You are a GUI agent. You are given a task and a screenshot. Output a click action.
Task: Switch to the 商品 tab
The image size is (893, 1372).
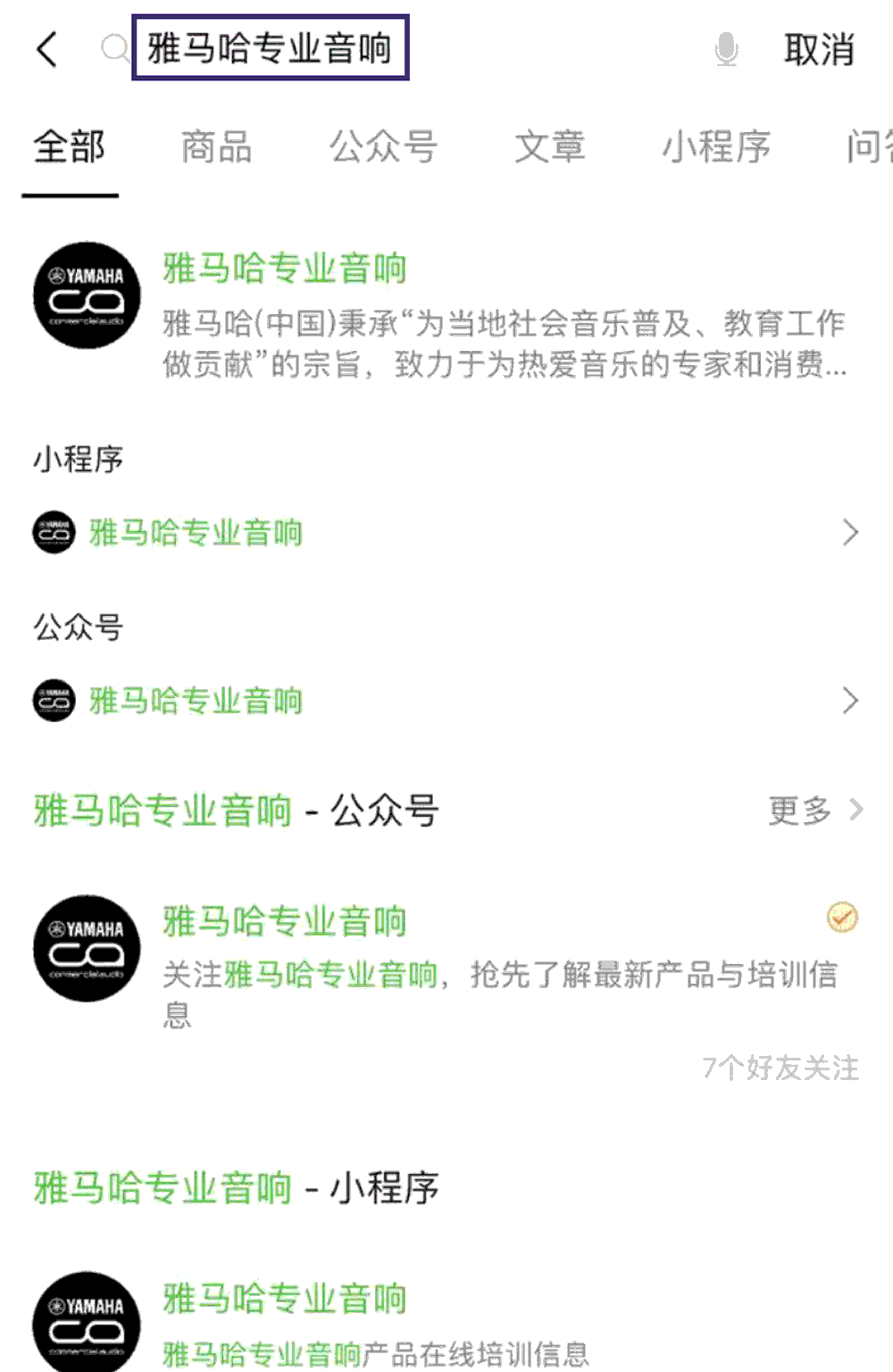(x=216, y=147)
